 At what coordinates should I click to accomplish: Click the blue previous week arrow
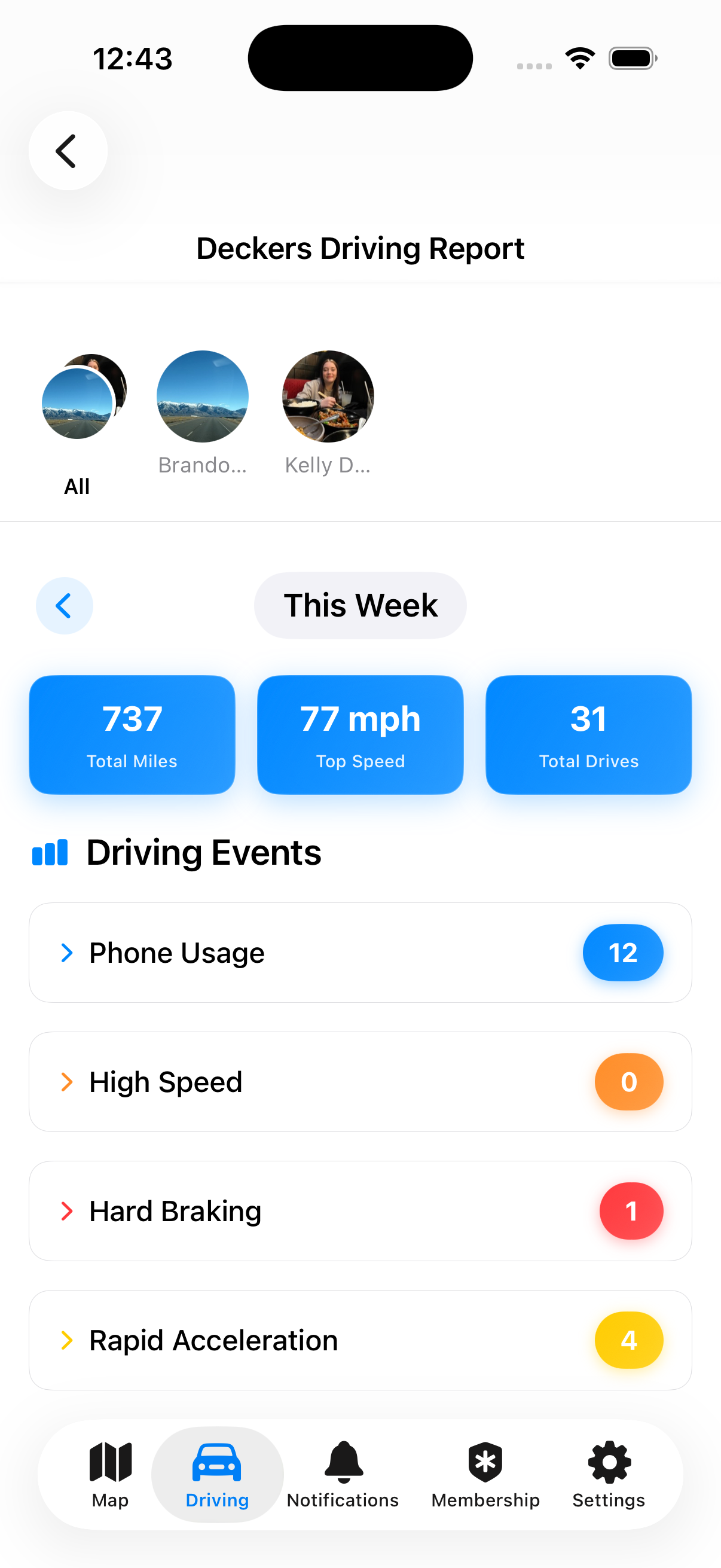click(65, 606)
